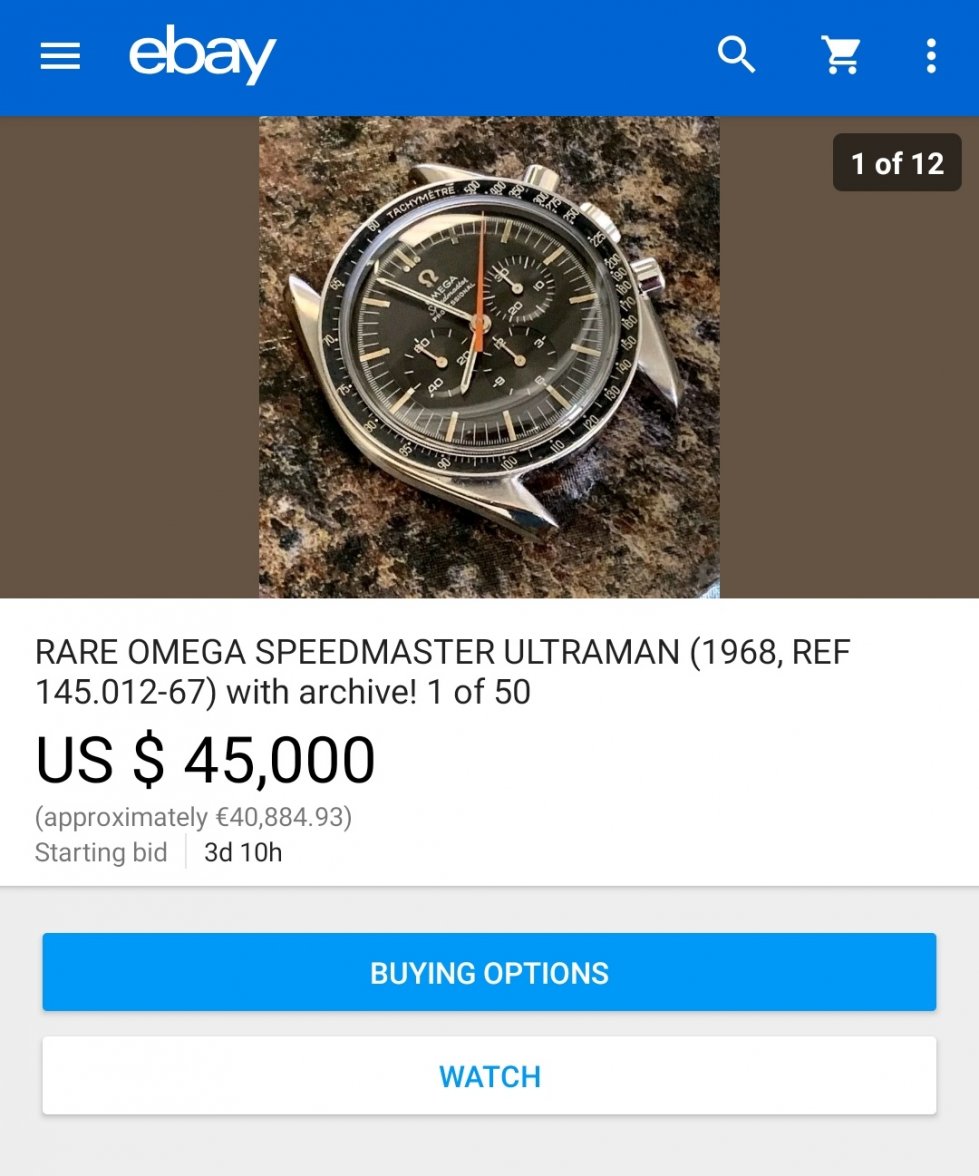Tap the 3d 10h time remaining
Viewport: 979px width, 1176px height.
[x=244, y=852]
